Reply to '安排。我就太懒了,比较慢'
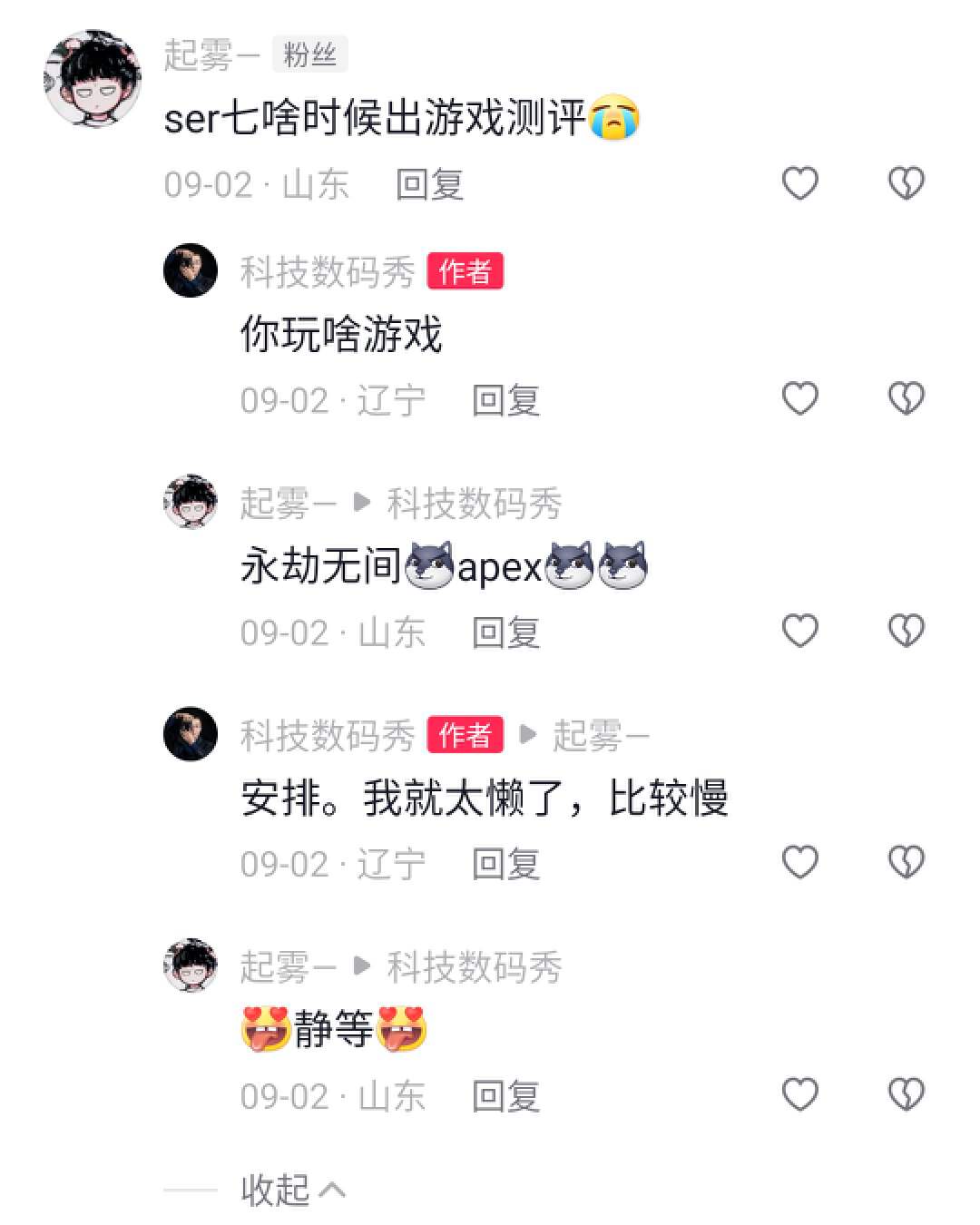Viewport: 980px width, 1225px height. pyautogui.click(x=505, y=864)
